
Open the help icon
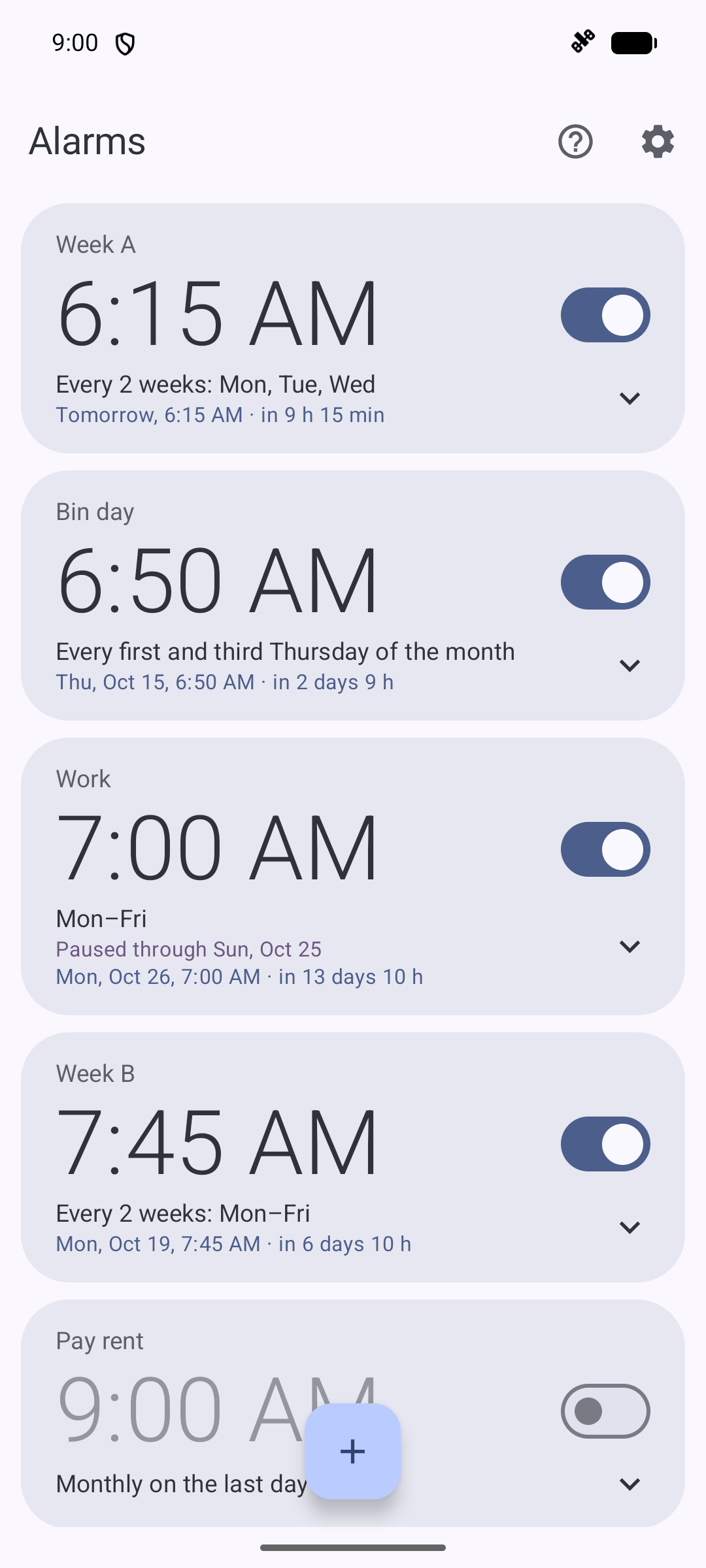pos(575,142)
